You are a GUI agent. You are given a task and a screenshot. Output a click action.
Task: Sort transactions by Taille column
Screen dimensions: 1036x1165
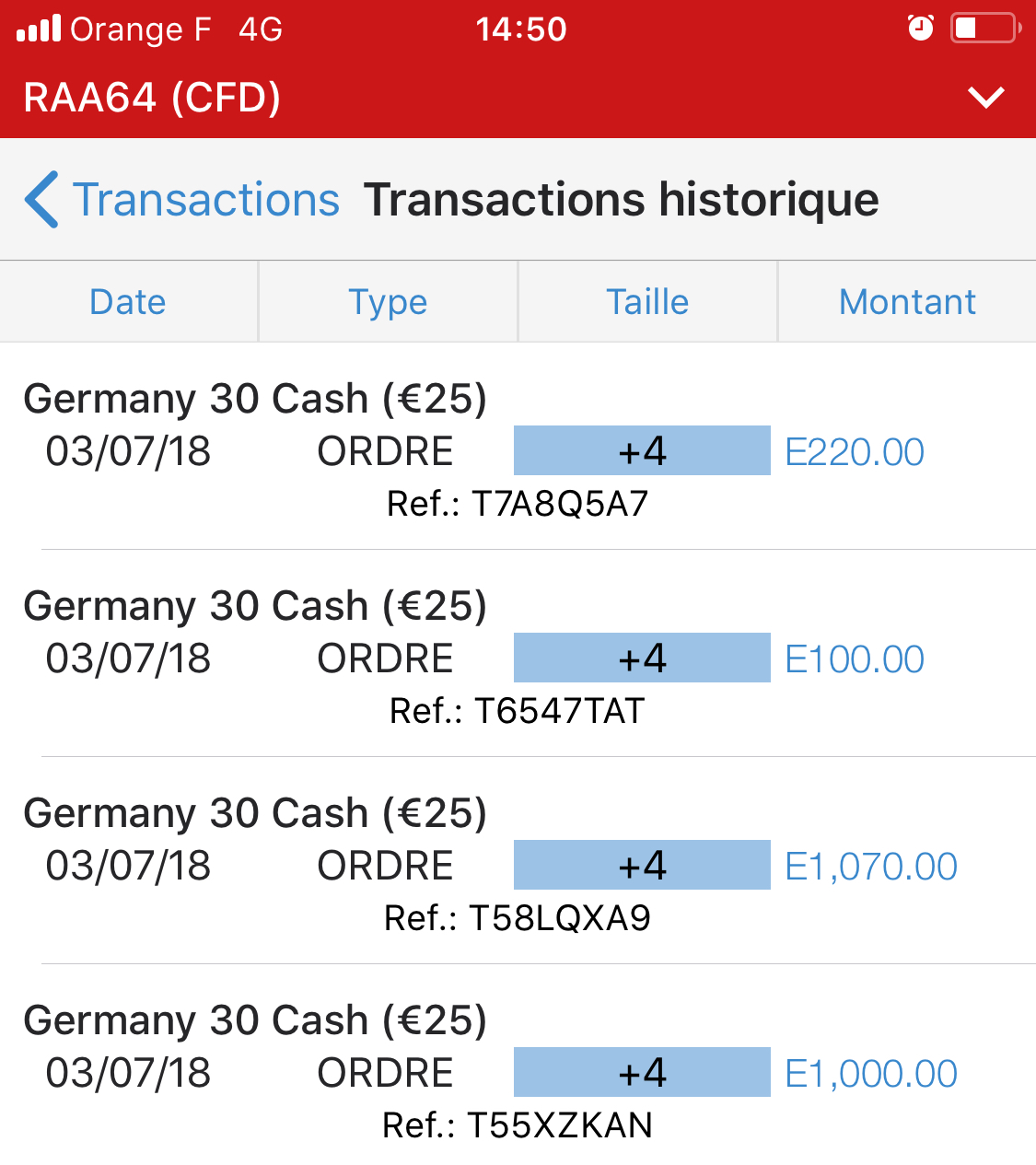[x=647, y=302]
